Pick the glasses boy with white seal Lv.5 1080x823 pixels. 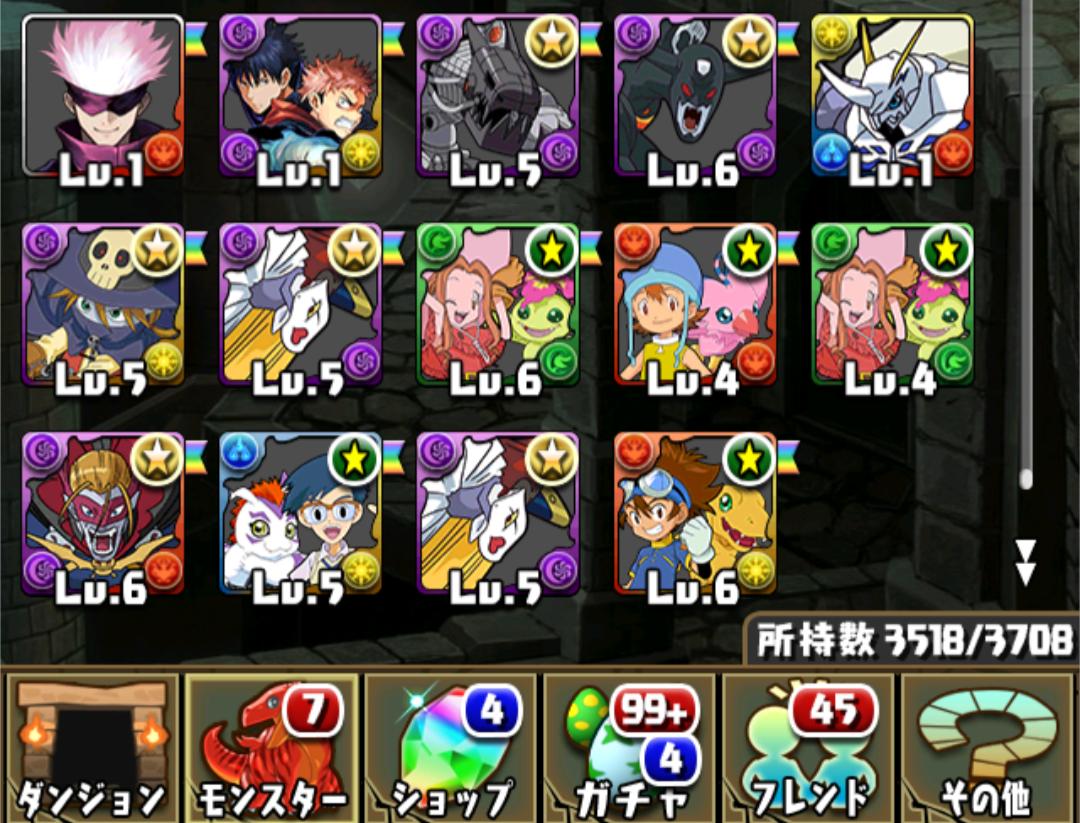click(x=300, y=514)
